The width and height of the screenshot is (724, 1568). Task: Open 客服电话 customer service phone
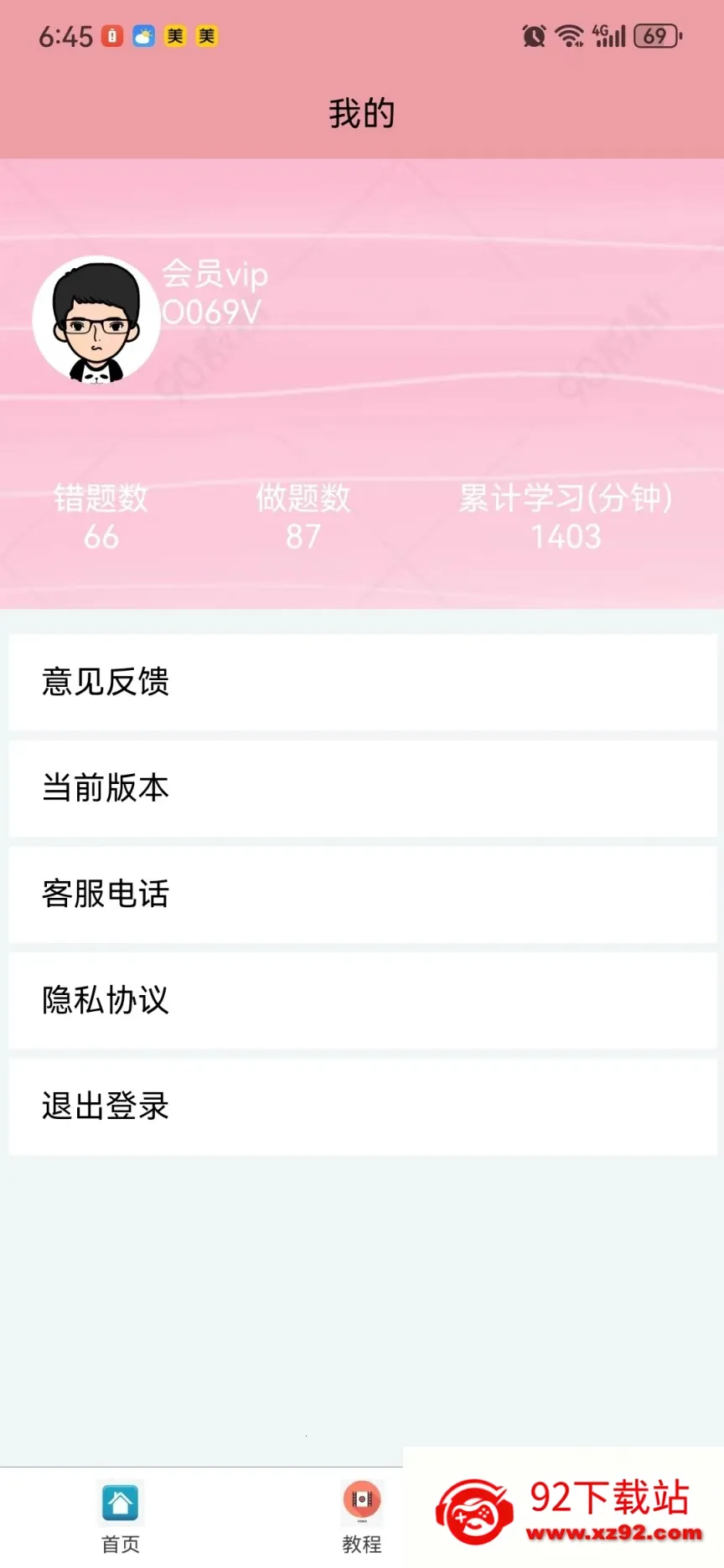[x=362, y=894]
